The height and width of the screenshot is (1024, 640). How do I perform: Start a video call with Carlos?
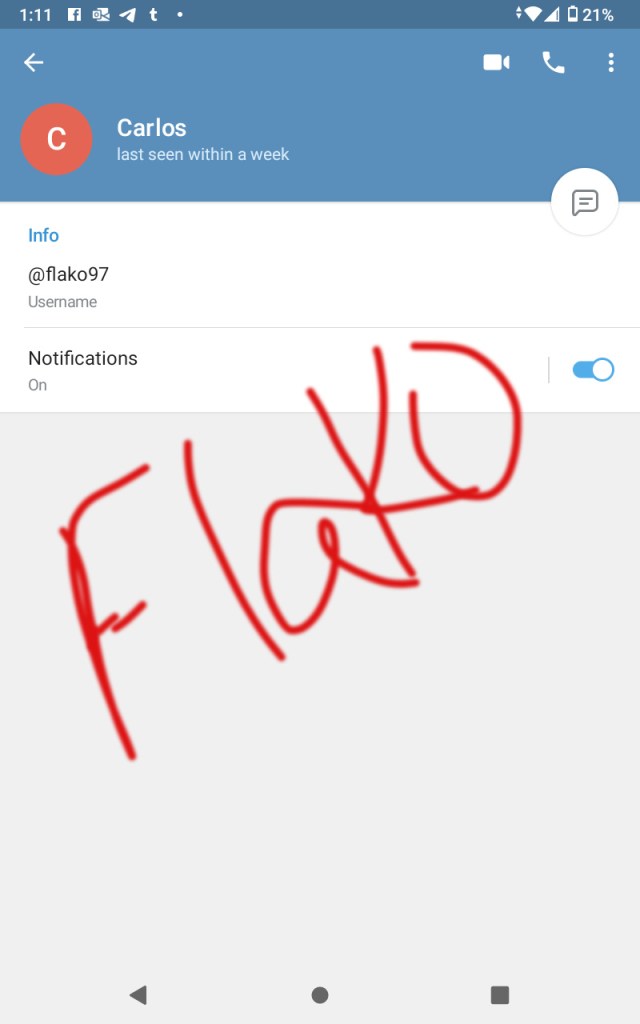(496, 63)
